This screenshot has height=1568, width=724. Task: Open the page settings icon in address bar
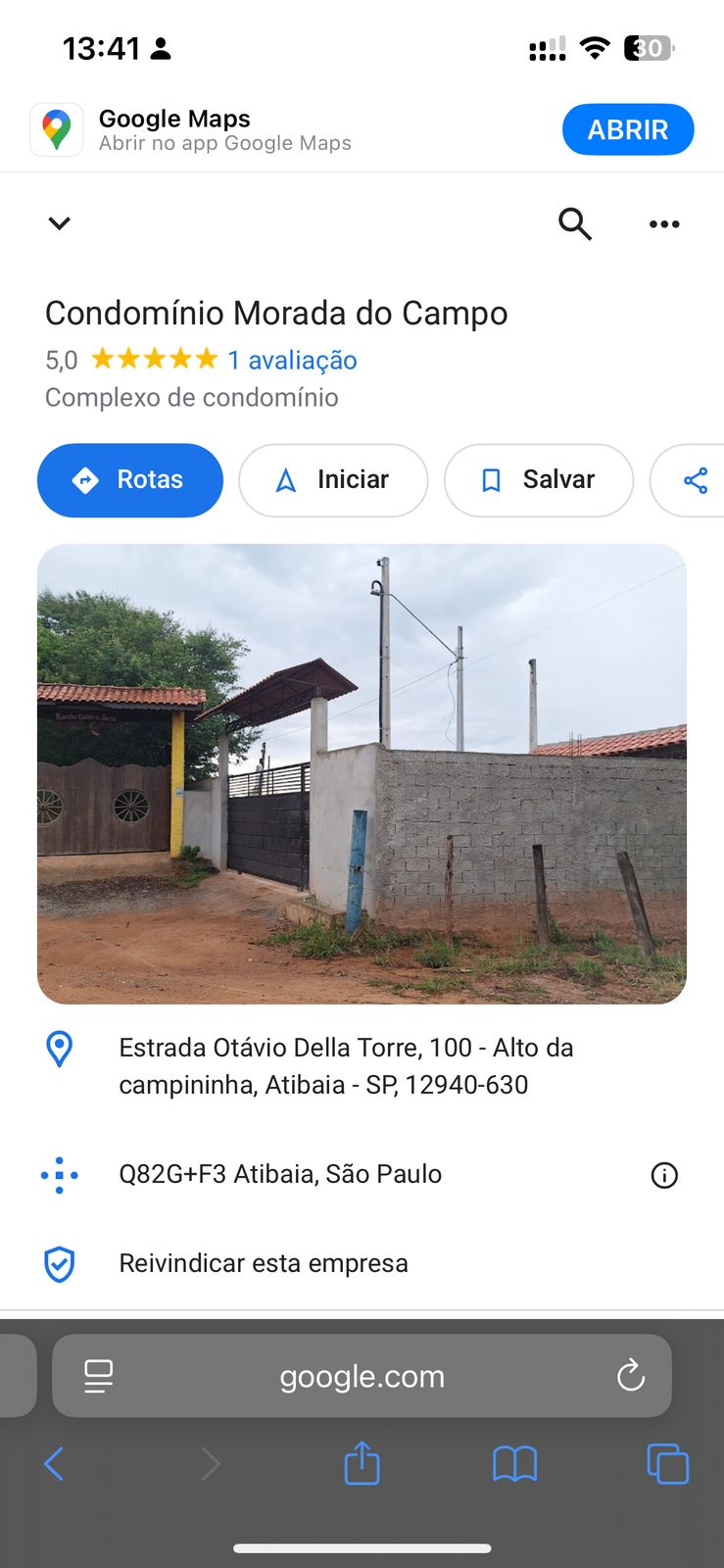(x=98, y=1376)
